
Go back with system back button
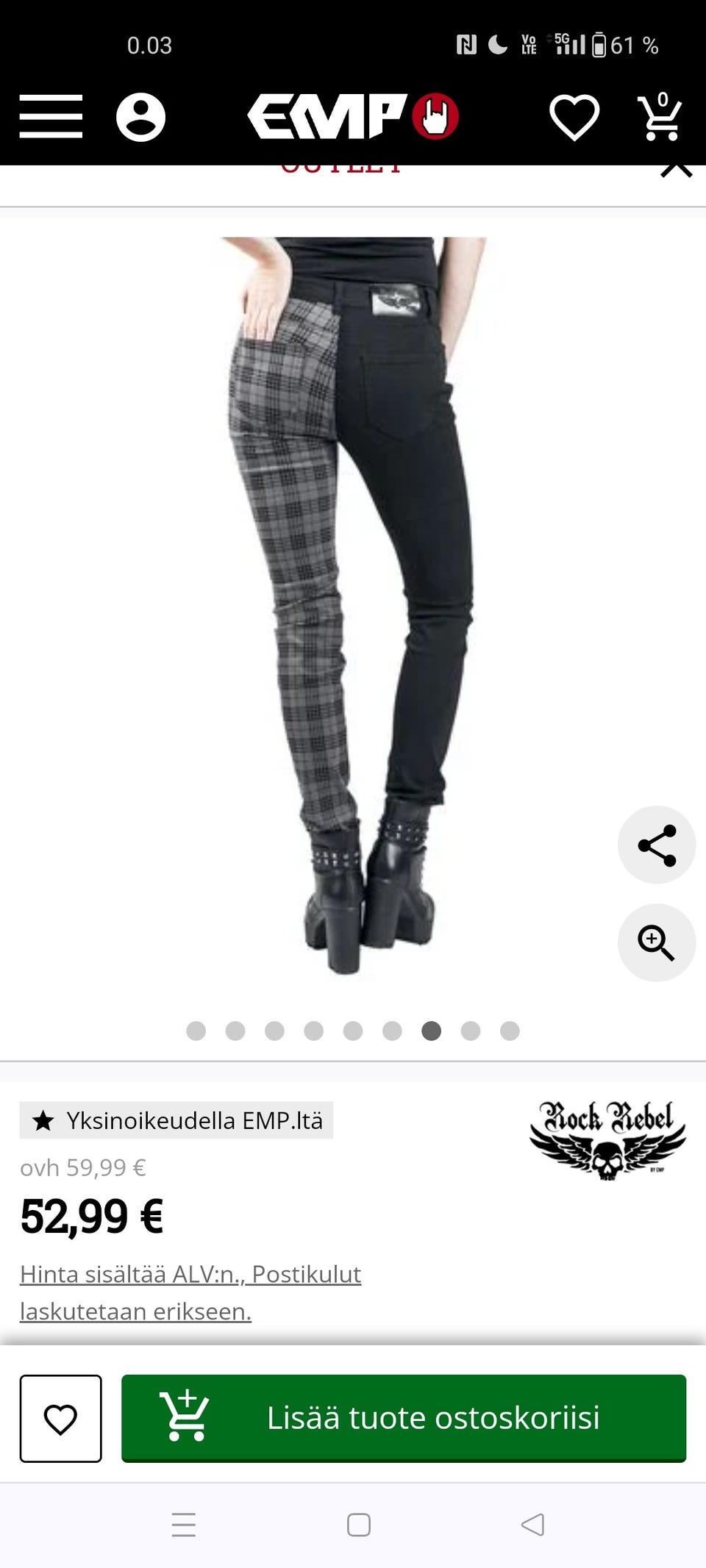coord(532,1525)
